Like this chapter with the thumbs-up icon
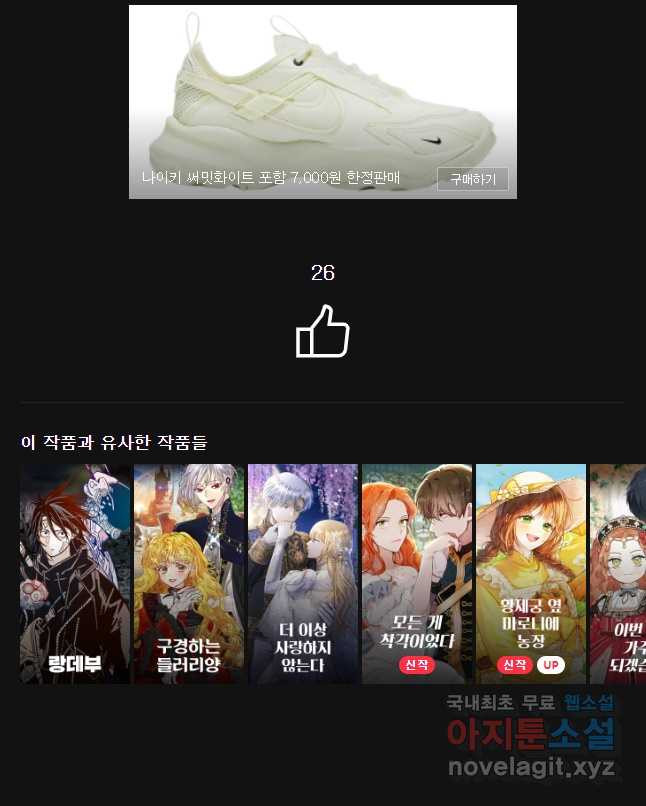646x806 pixels. coord(322,332)
